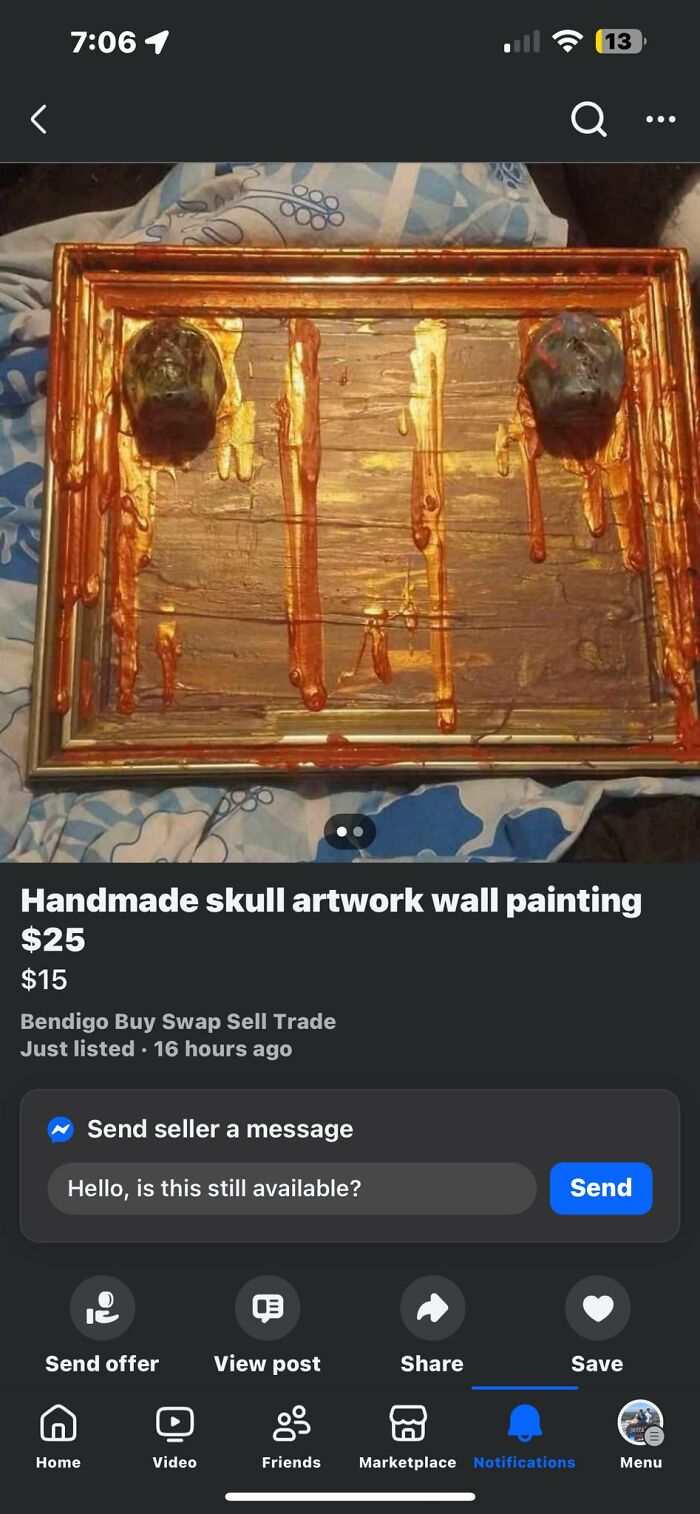Tap the message field saying Hello, is this still available?
This screenshot has height=1514, width=700.
pos(292,1188)
